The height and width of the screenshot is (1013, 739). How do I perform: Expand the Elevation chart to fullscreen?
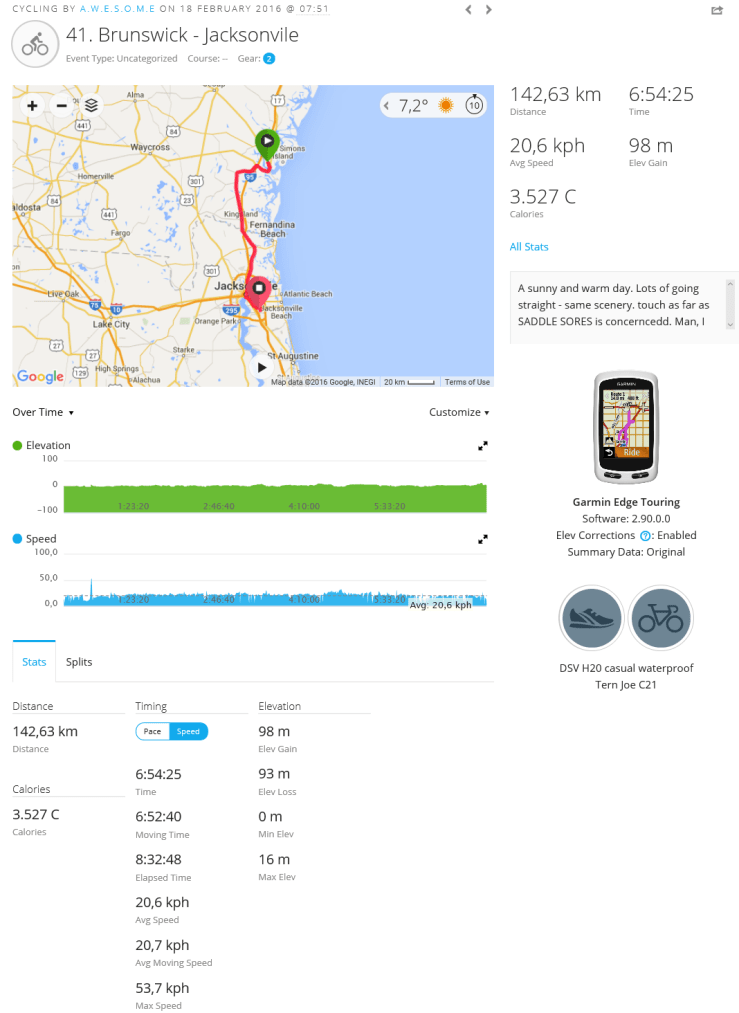click(x=483, y=446)
